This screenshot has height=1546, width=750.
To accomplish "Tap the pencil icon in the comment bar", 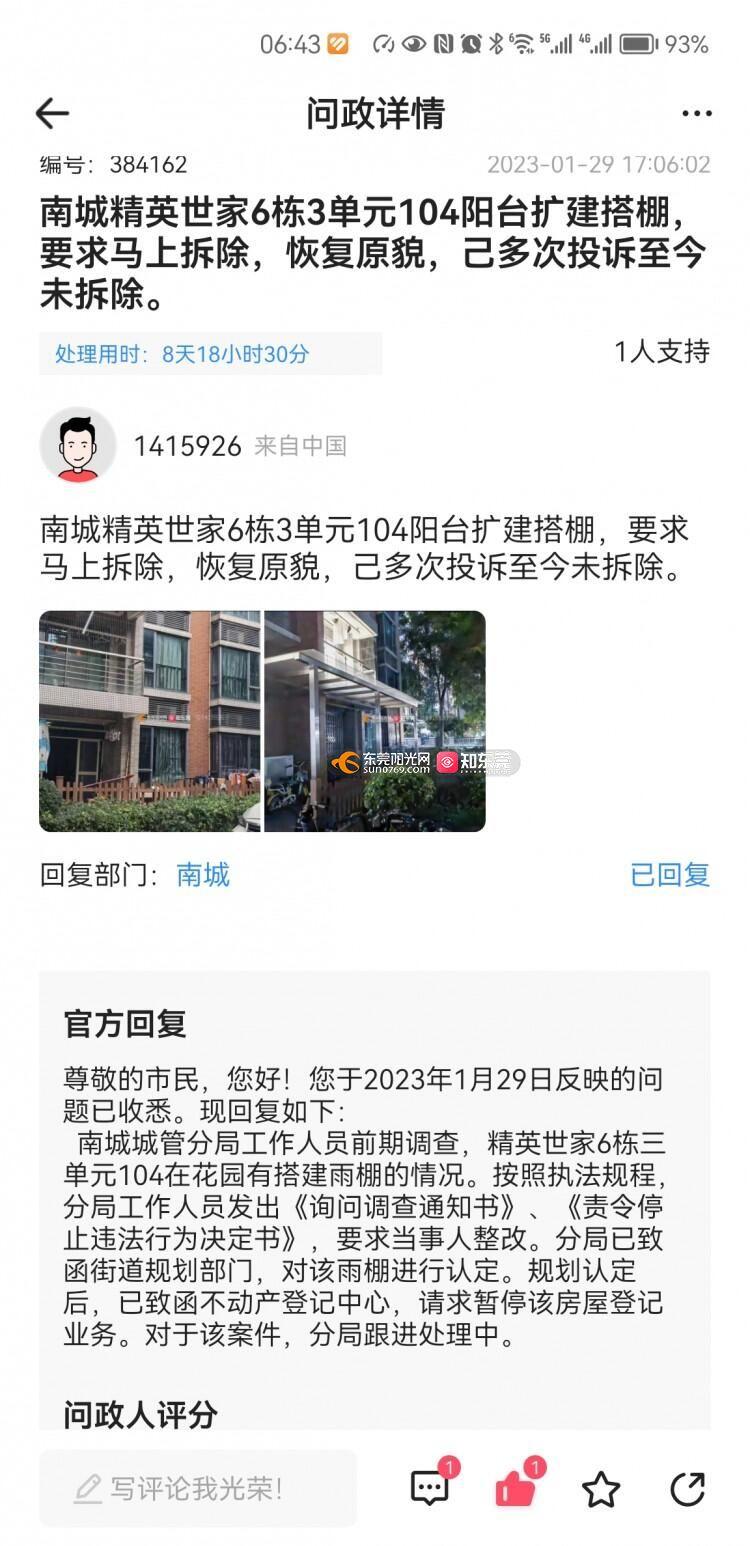I will coord(86,1487).
